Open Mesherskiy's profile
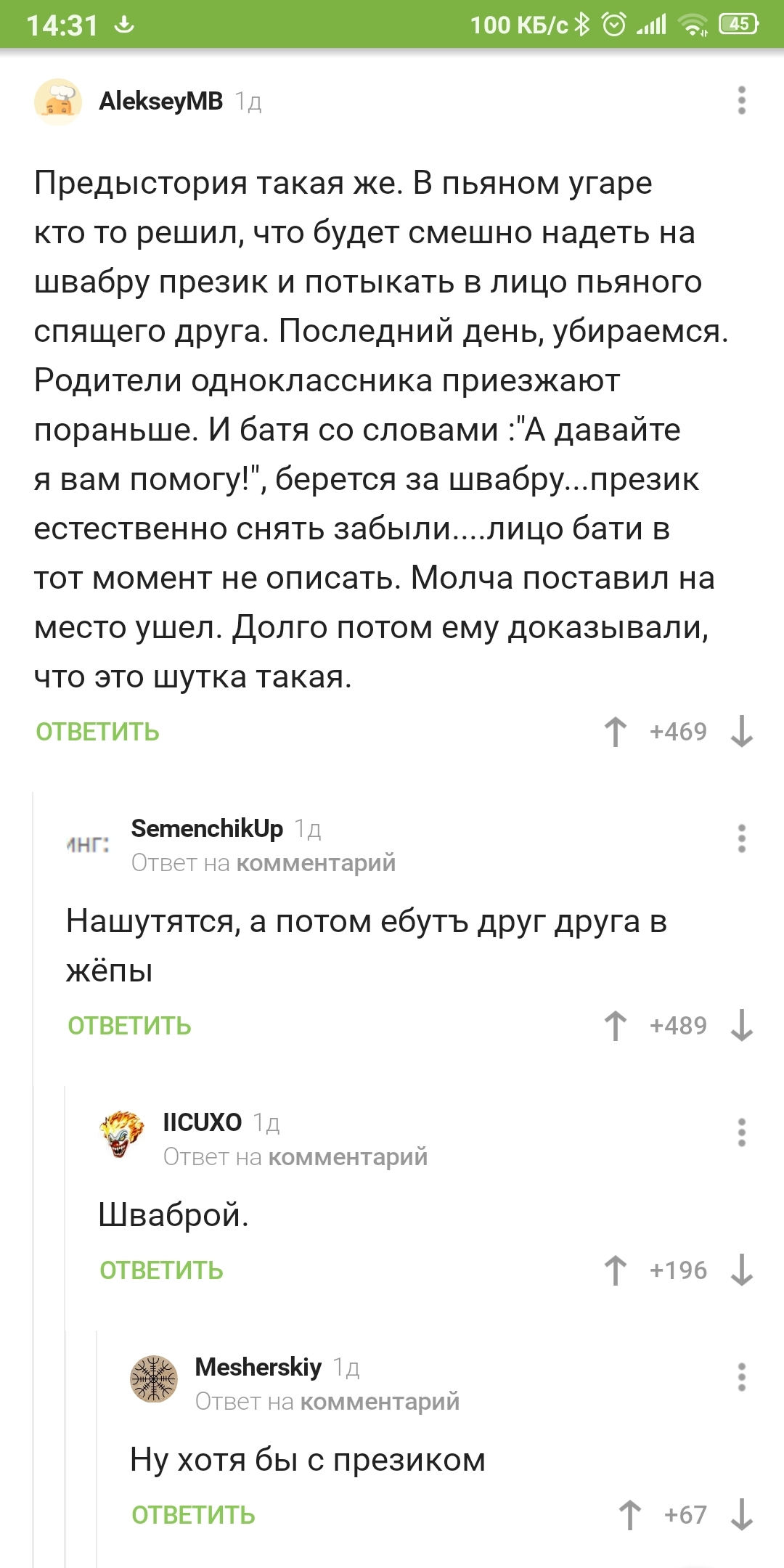Screen dimensions: 784x1568 point(258,1367)
